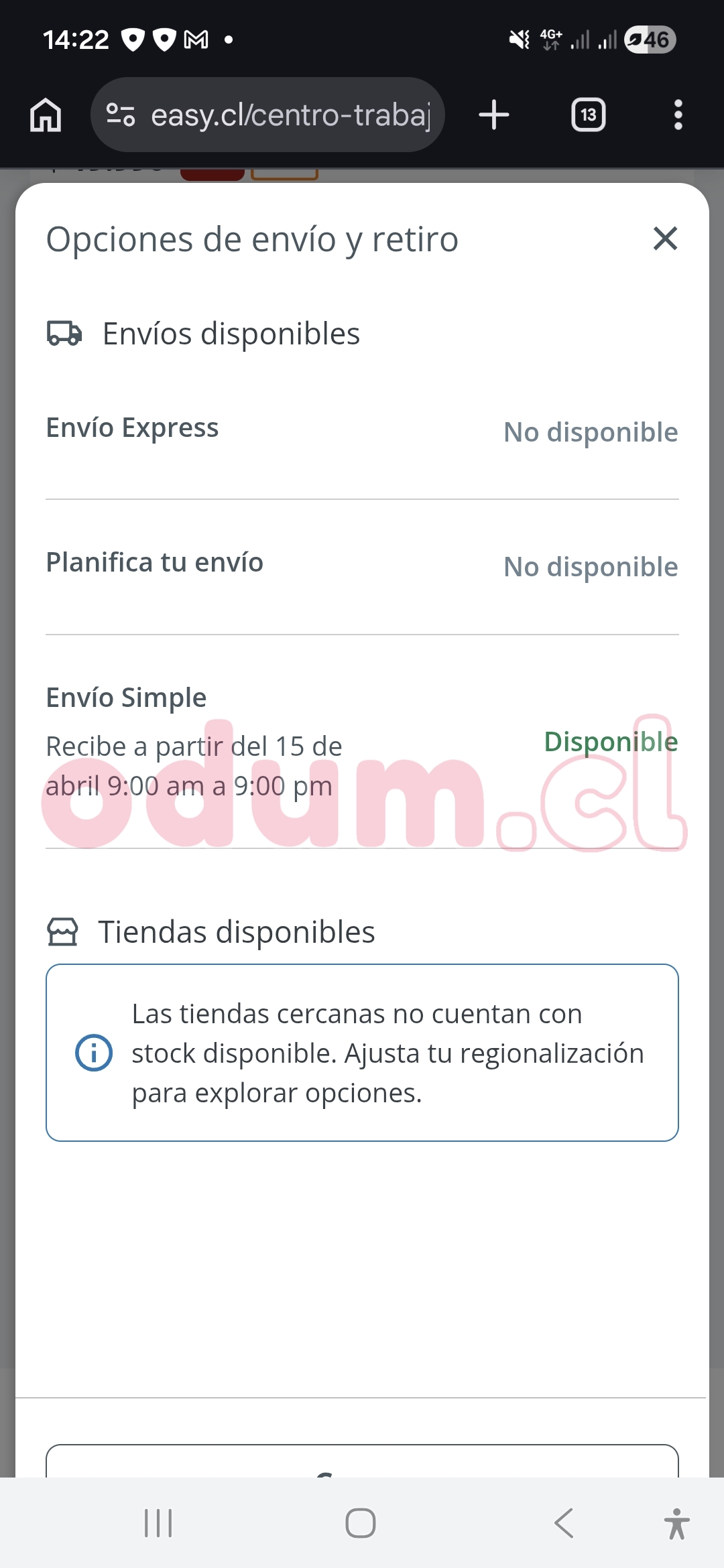
Task: Open a new browser tab
Action: (x=494, y=115)
